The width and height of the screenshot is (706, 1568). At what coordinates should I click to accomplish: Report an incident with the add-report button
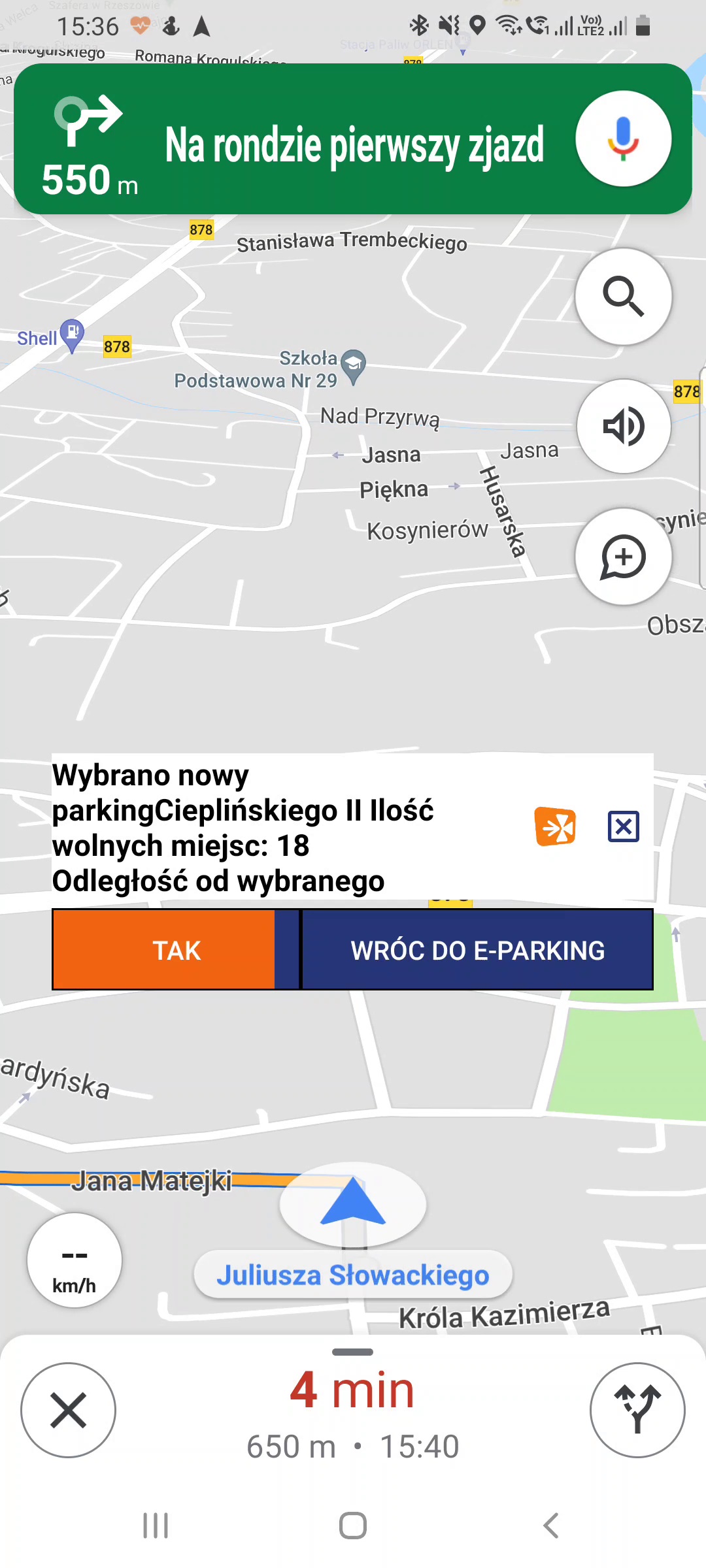[623, 557]
